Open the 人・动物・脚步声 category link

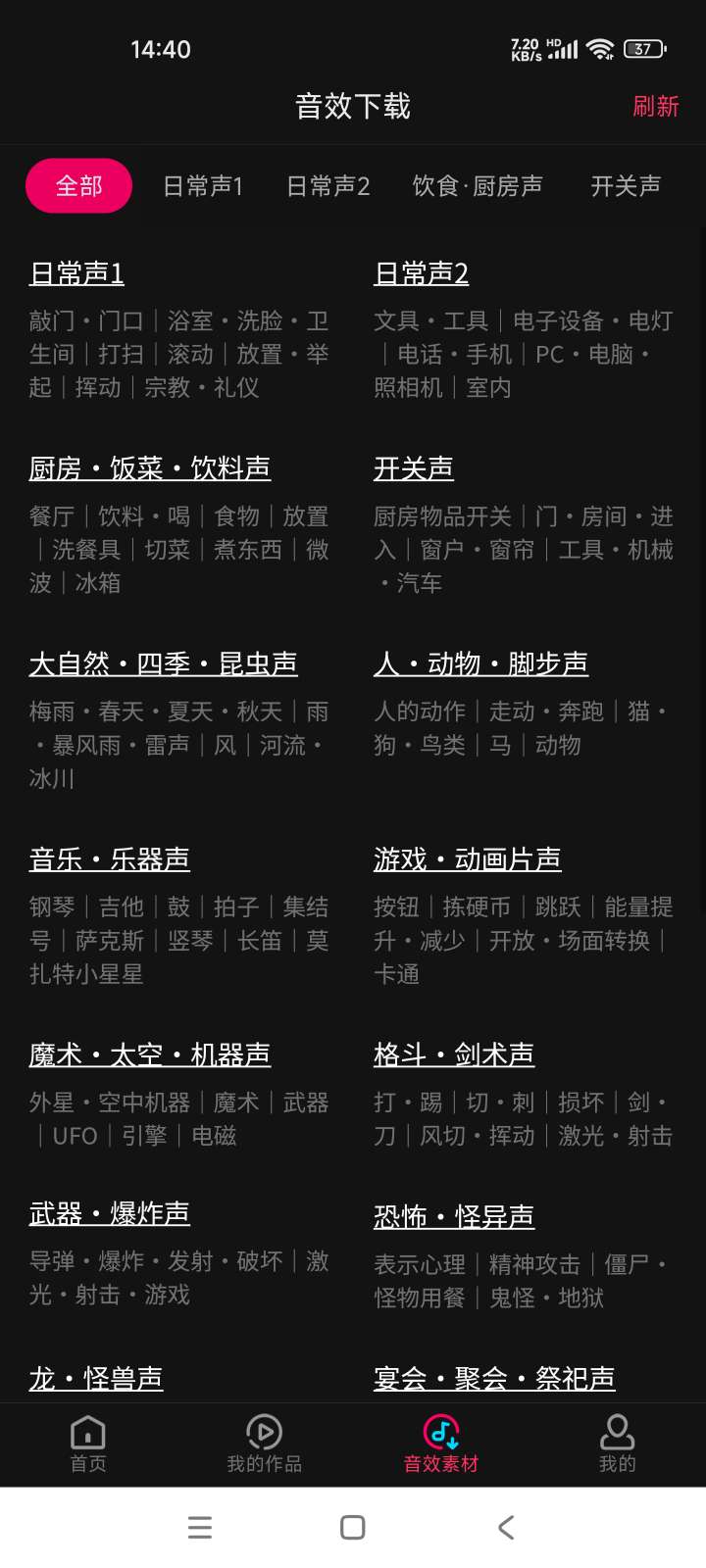480,663
